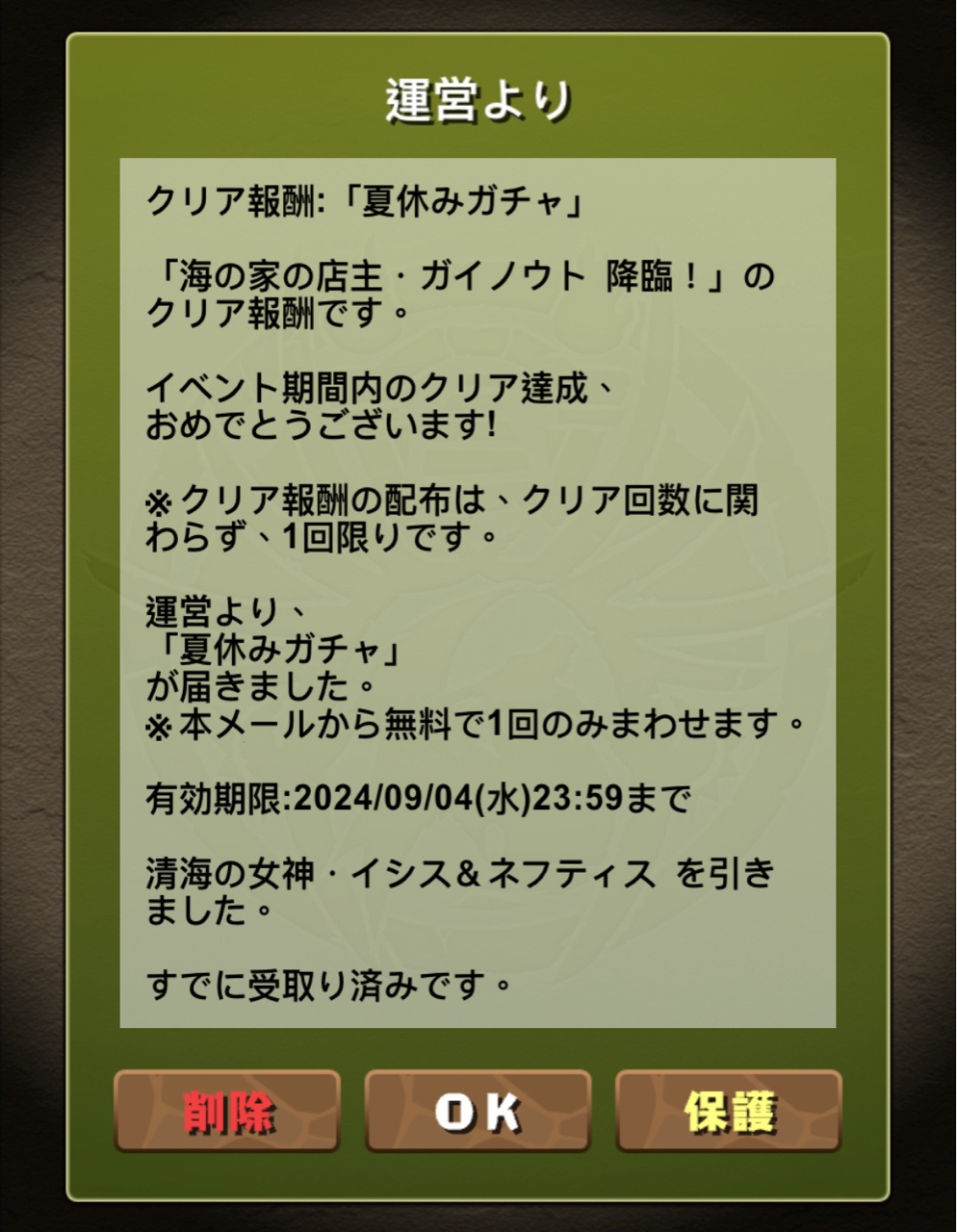Protect this mail with the 保護 button
Image resolution: width=957 pixels, height=1232 pixels.
[729, 1112]
